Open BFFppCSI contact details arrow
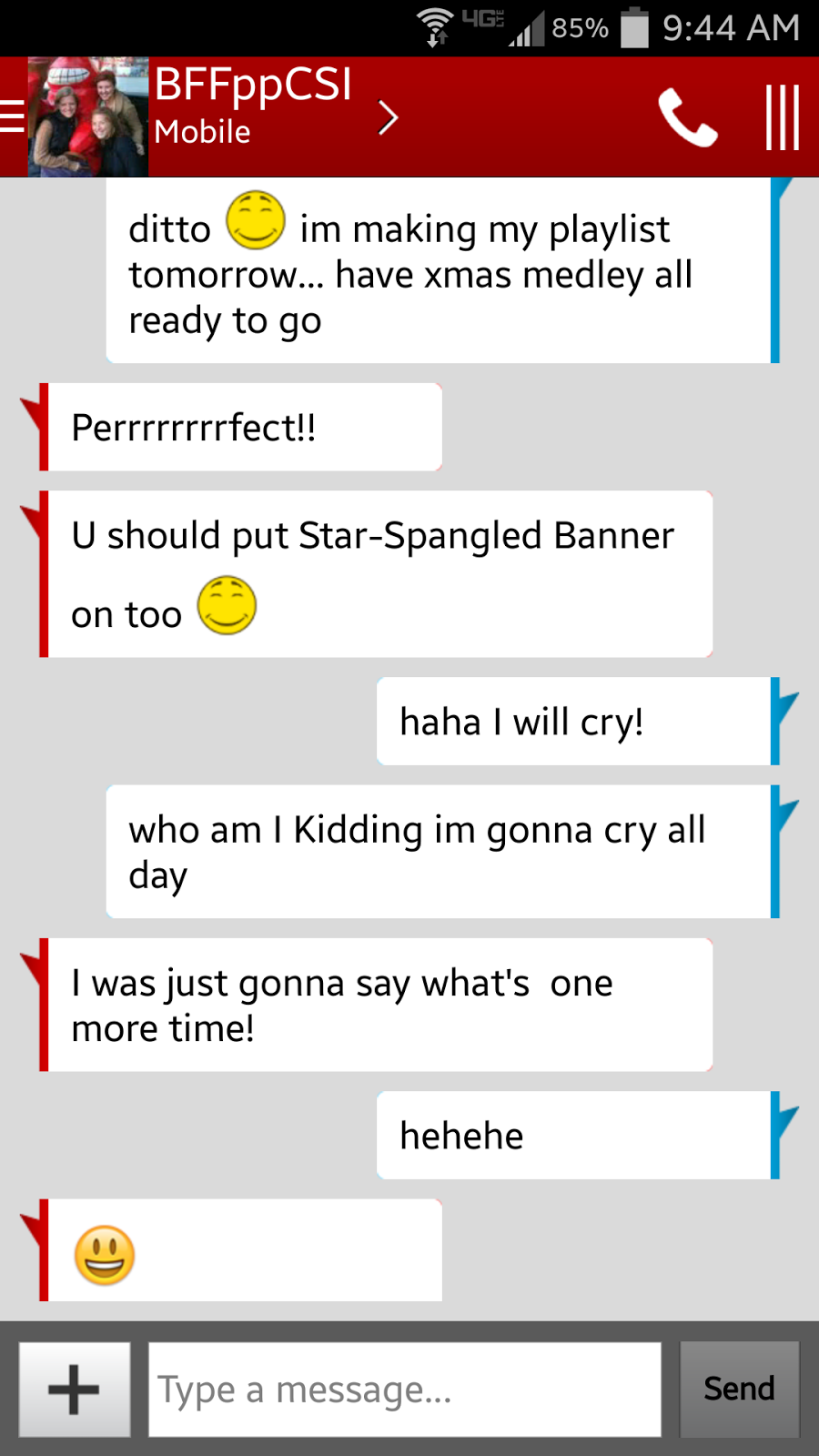819x1456 pixels. tap(389, 117)
